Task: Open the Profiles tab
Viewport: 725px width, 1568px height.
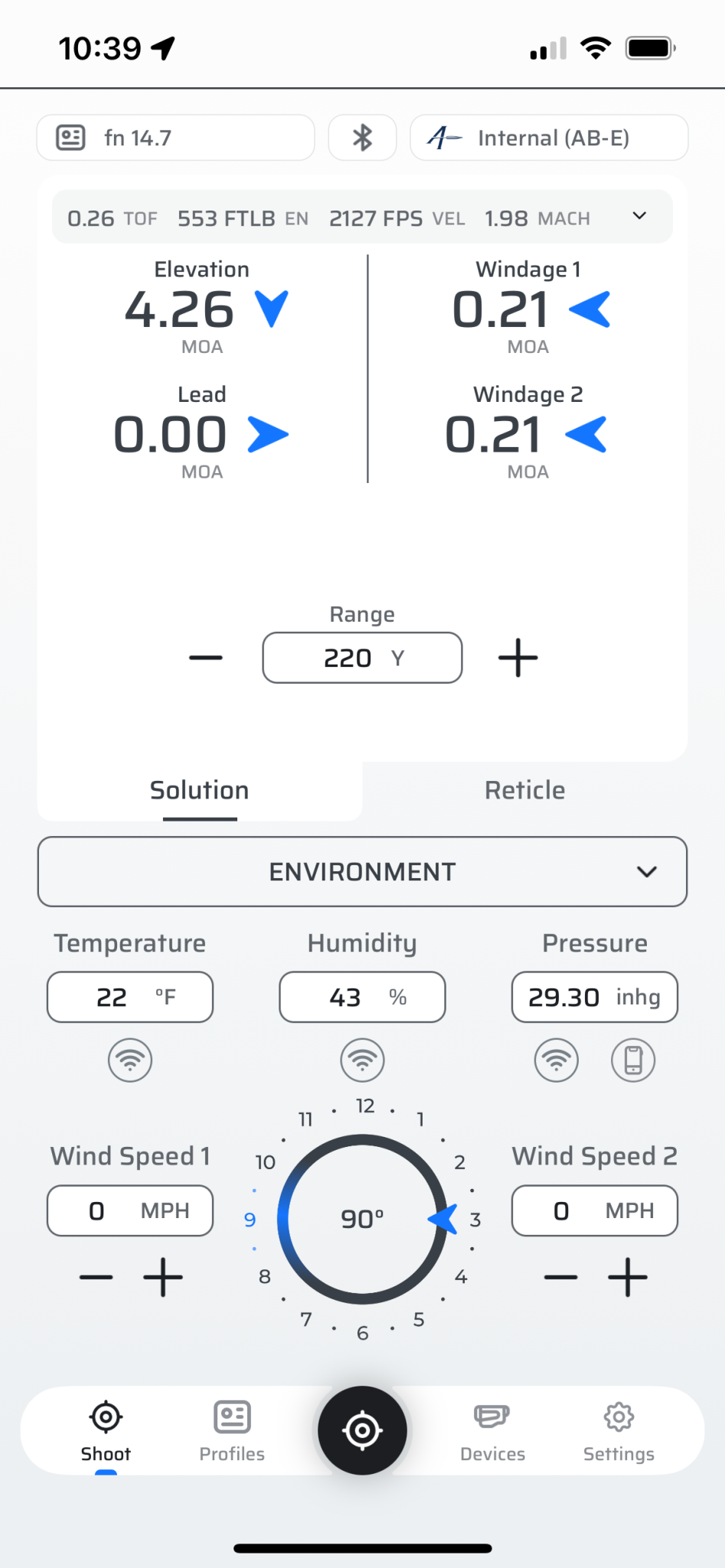Action: tap(232, 1430)
